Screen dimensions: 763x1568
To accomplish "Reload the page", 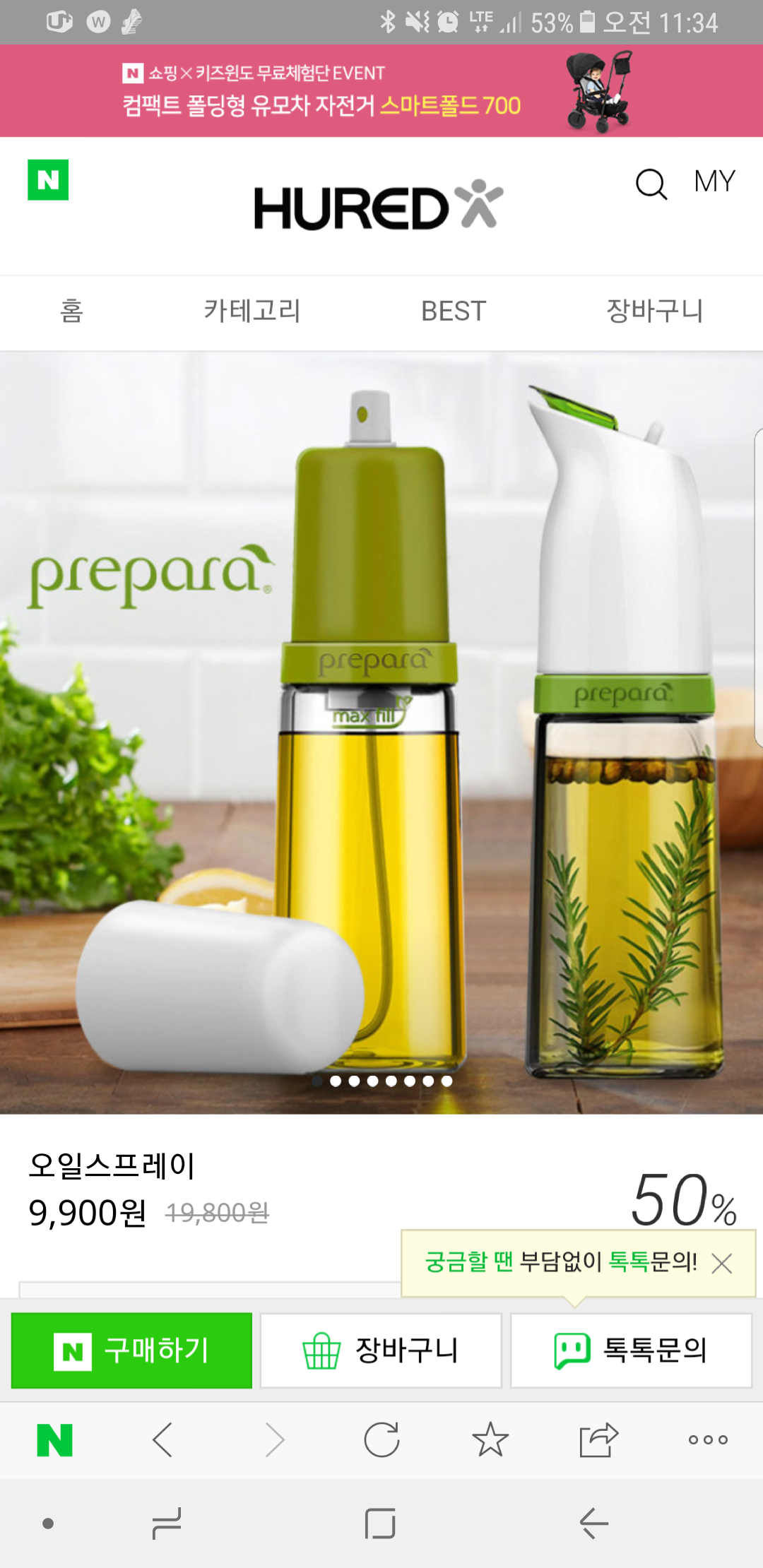I will pos(381,1440).
